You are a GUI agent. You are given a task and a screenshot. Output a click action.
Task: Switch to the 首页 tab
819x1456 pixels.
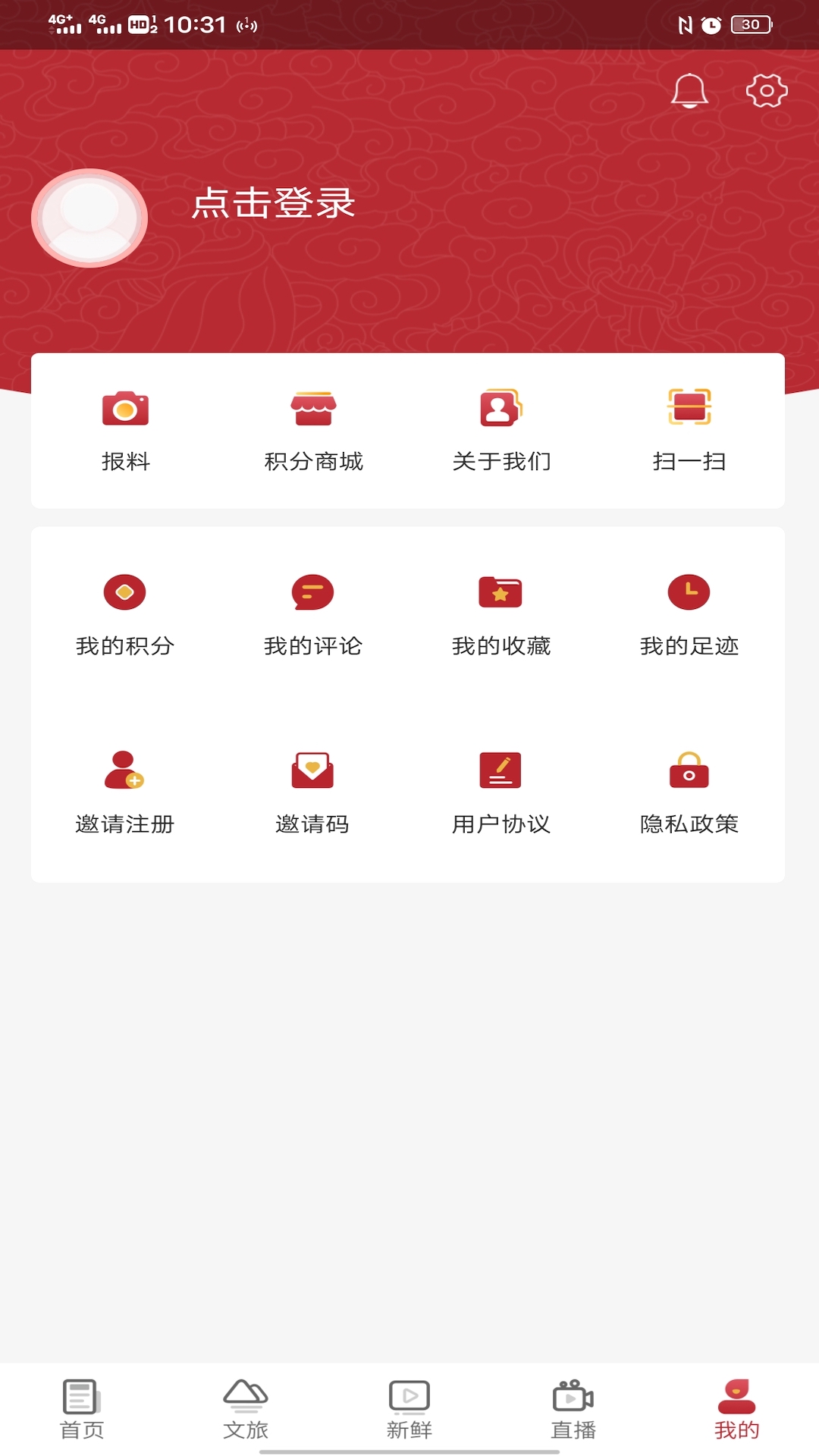click(82, 1410)
